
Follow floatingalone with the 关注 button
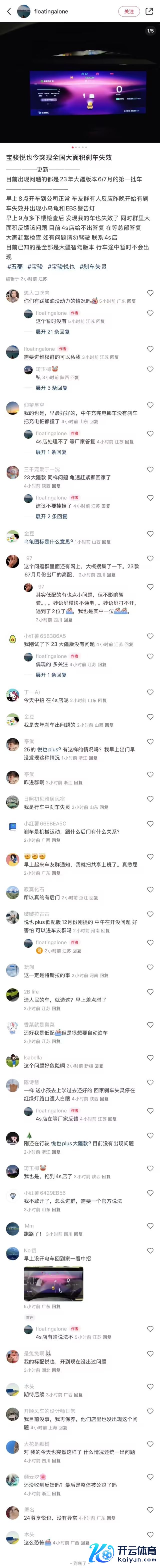[x=128, y=11]
